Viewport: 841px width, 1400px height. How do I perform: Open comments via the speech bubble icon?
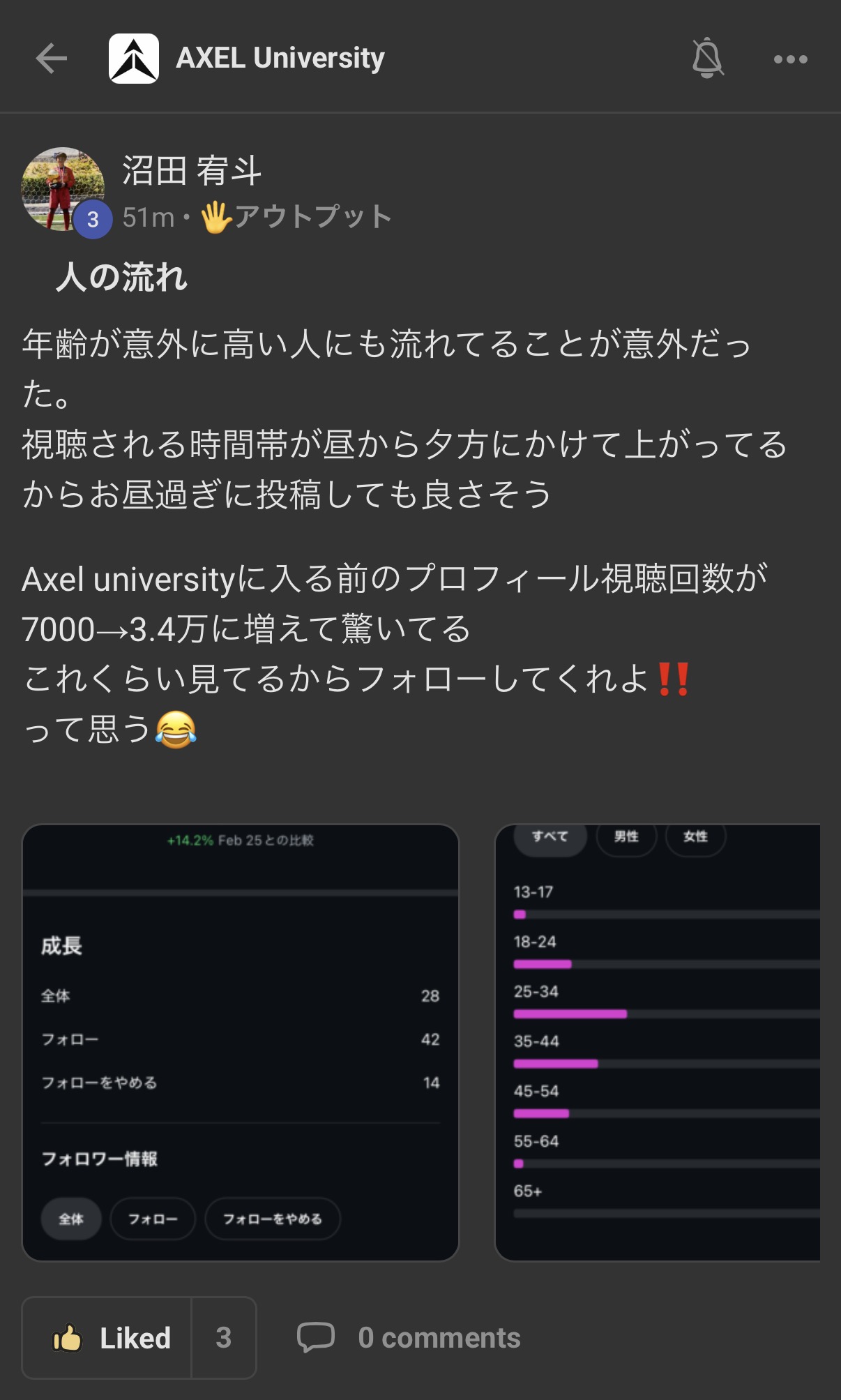[317, 1337]
